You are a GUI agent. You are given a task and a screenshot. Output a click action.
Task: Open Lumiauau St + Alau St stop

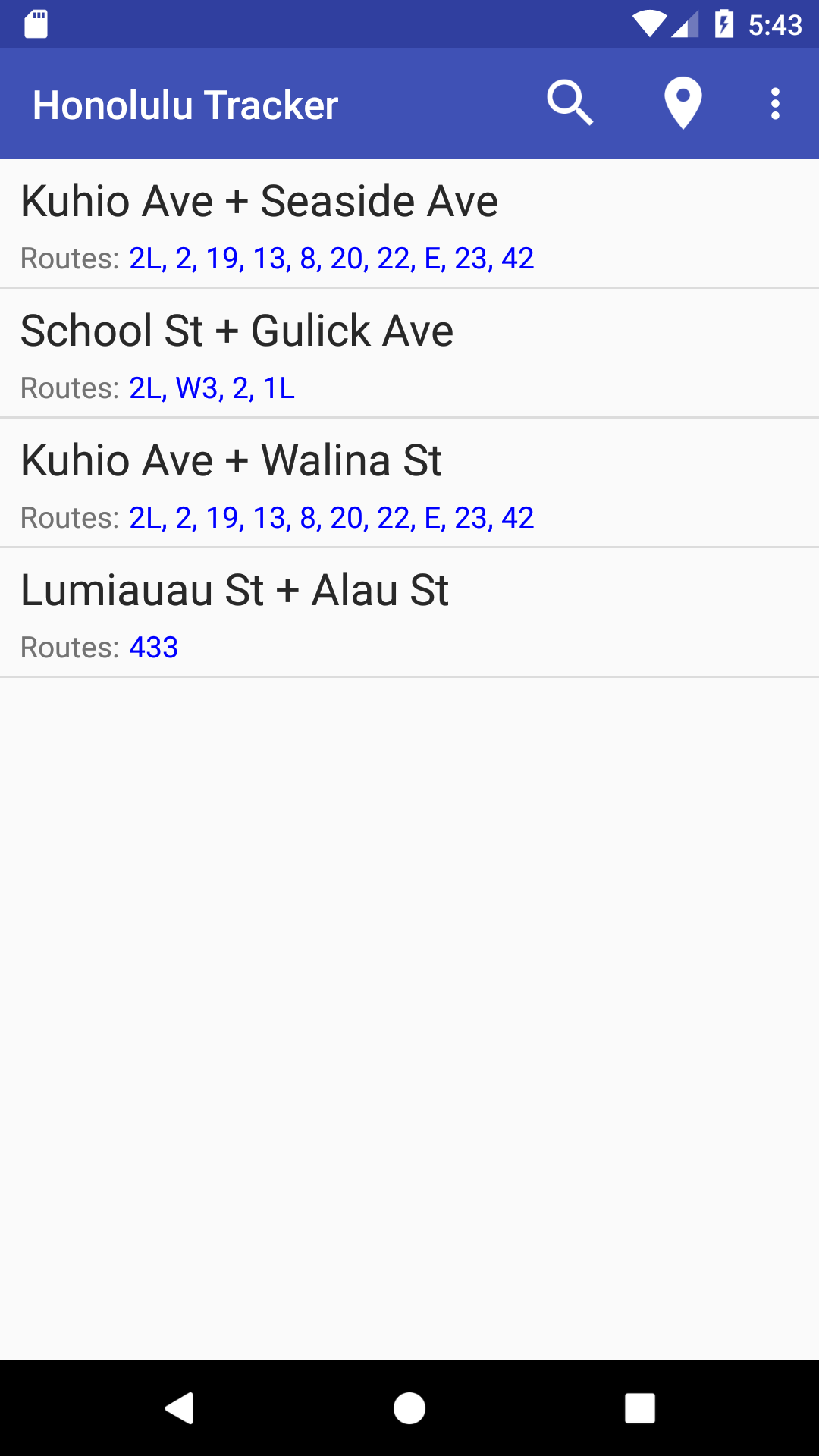409,613
